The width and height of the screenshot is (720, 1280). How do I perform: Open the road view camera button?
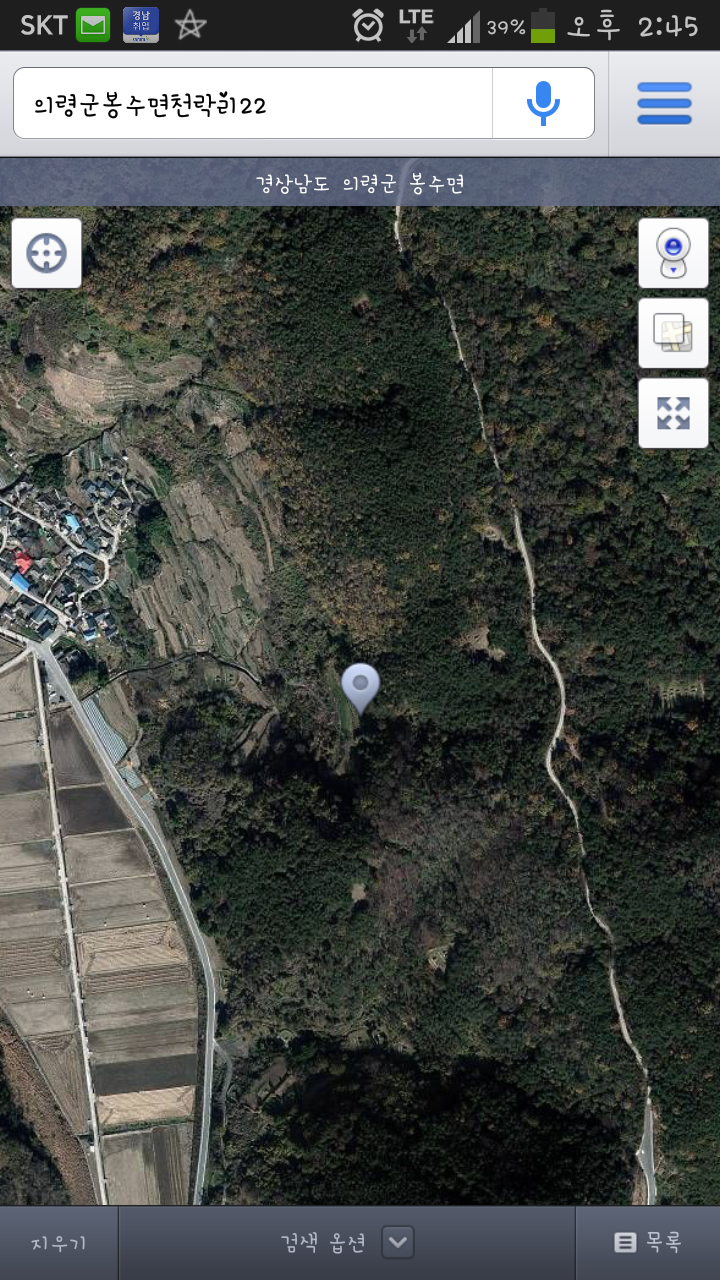(x=673, y=253)
